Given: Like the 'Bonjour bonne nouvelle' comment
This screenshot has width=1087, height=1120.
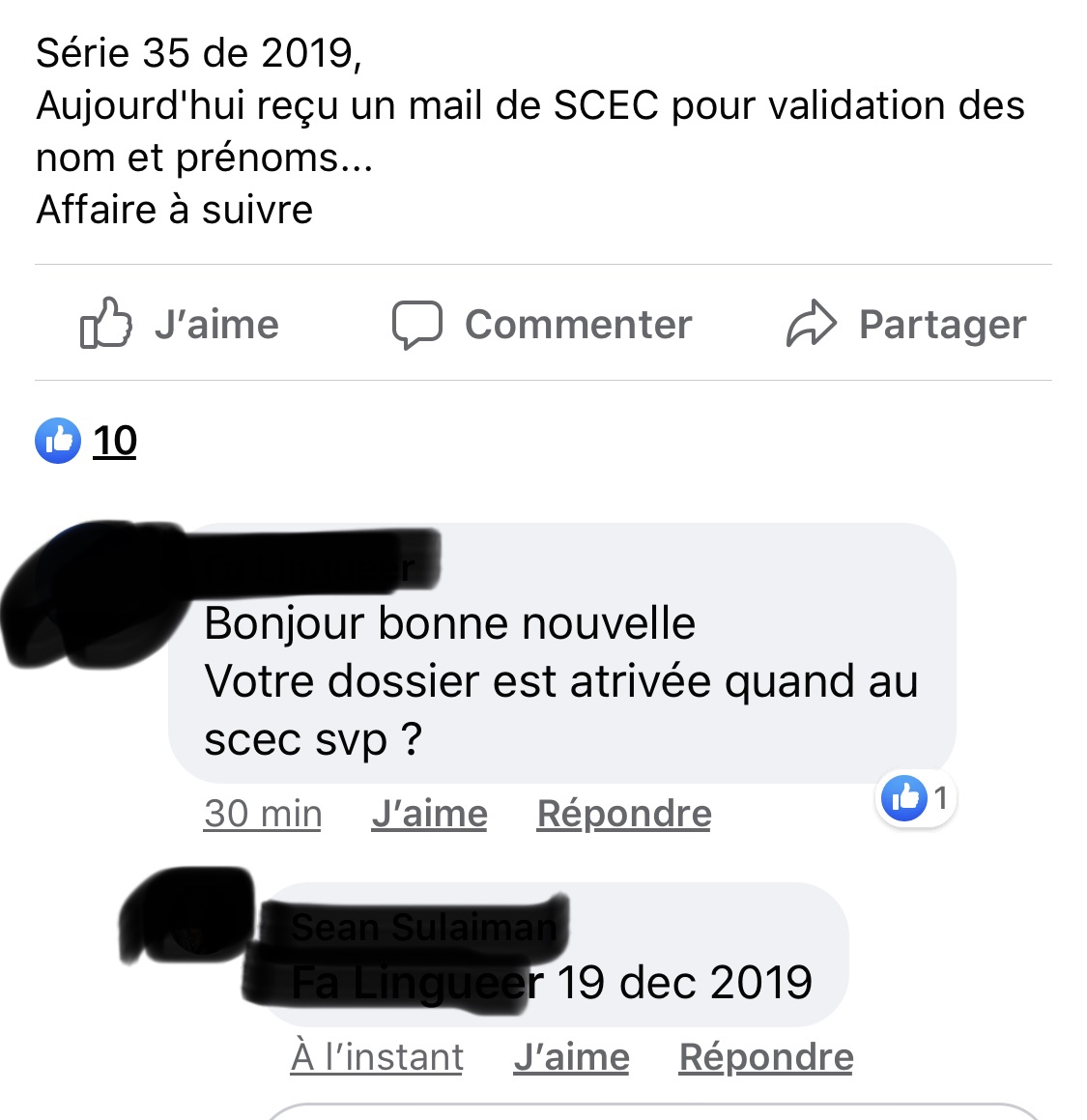Looking at the screenshot, I should [429, 814].
